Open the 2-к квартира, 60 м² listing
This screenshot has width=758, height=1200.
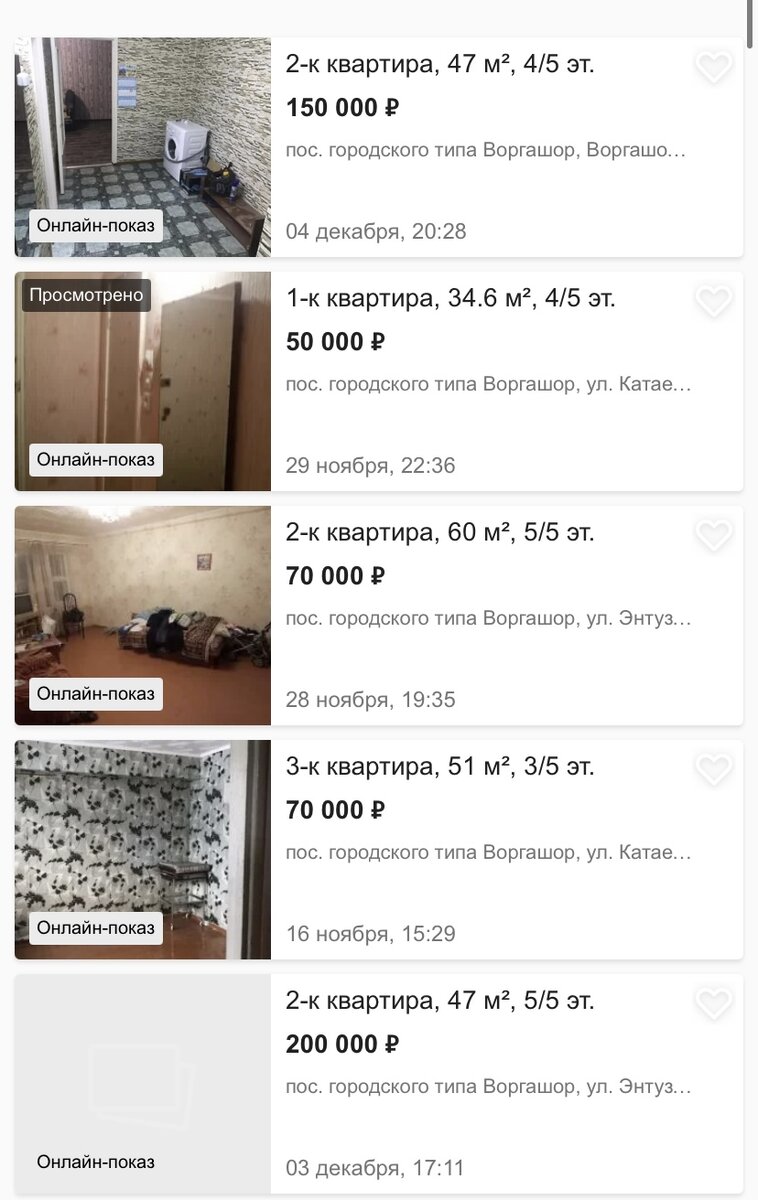(x=440, y=533)
